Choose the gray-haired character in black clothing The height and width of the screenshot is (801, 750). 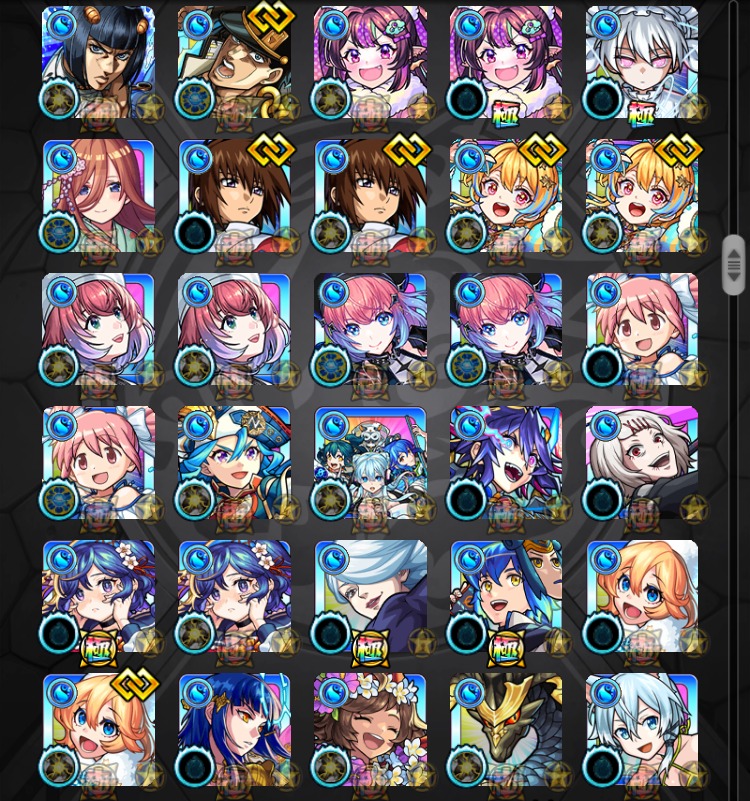click(642, 463)
